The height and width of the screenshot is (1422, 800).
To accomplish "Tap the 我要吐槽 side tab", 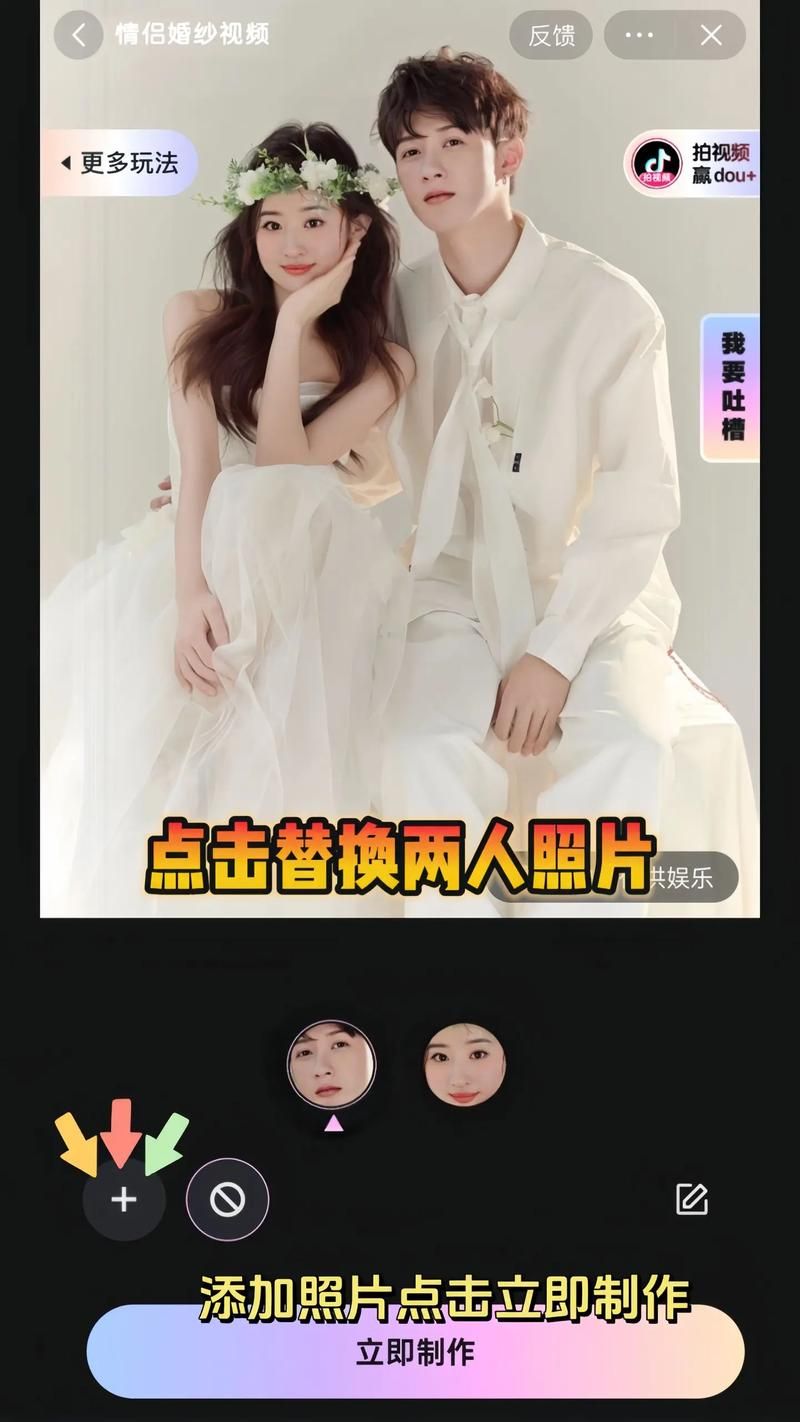I will tap(732, 388).
